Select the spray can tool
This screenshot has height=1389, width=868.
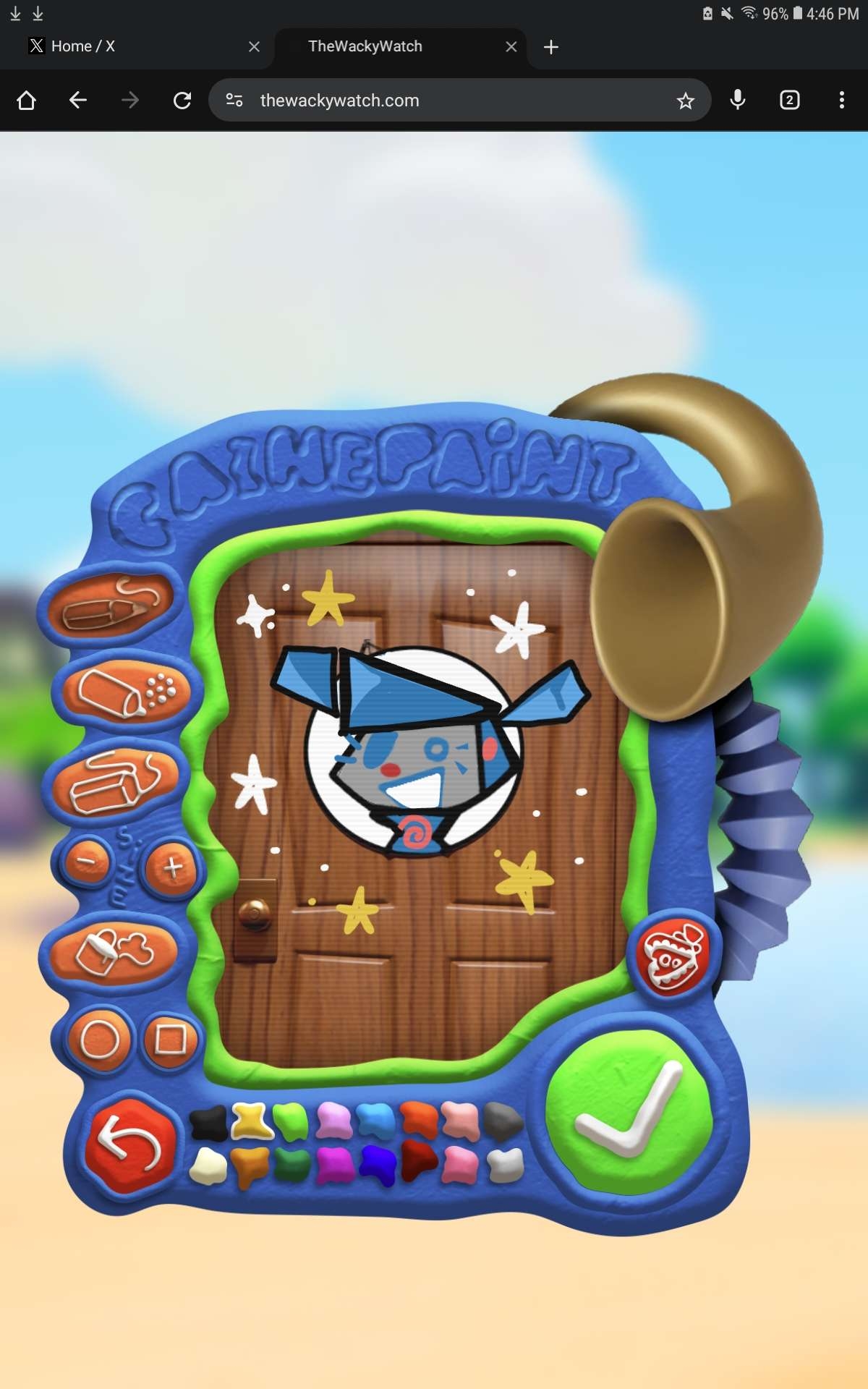[124, 691]
